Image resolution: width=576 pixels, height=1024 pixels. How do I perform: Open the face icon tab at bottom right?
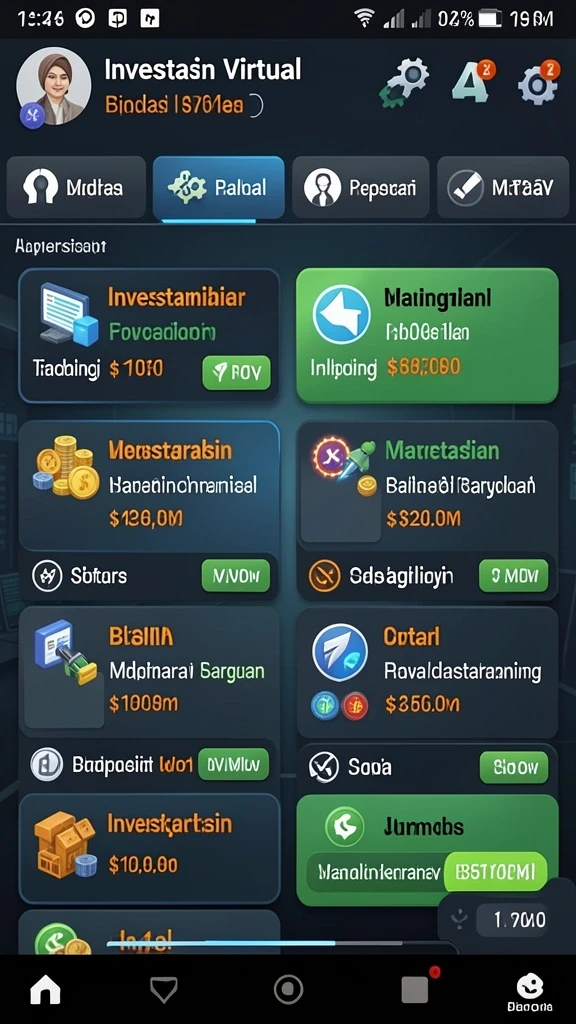click(529, 989)
